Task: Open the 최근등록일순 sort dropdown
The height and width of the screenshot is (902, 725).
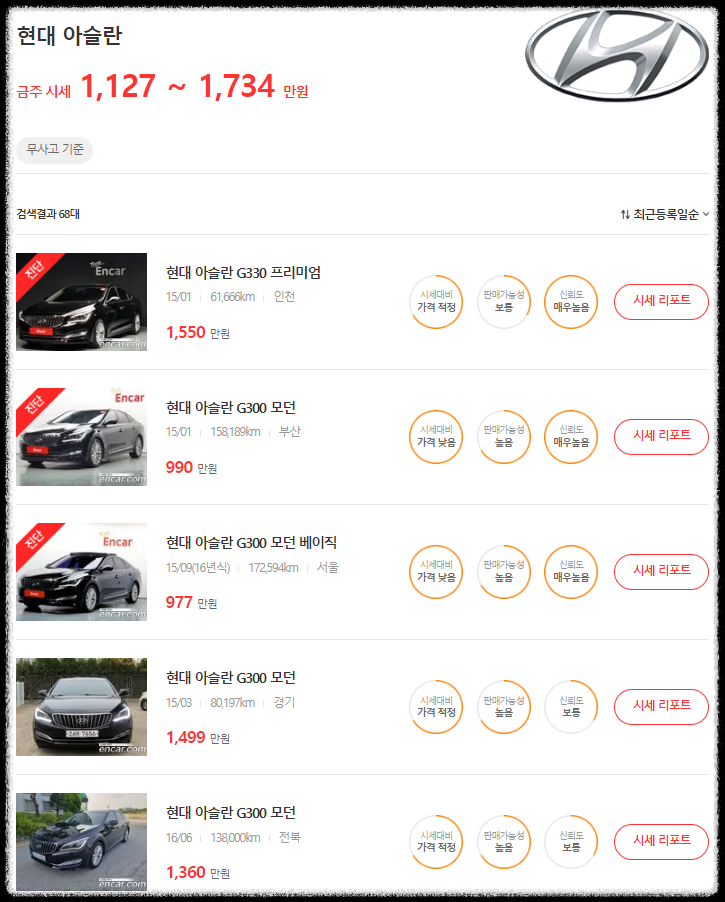Action: tap(665, 213)
